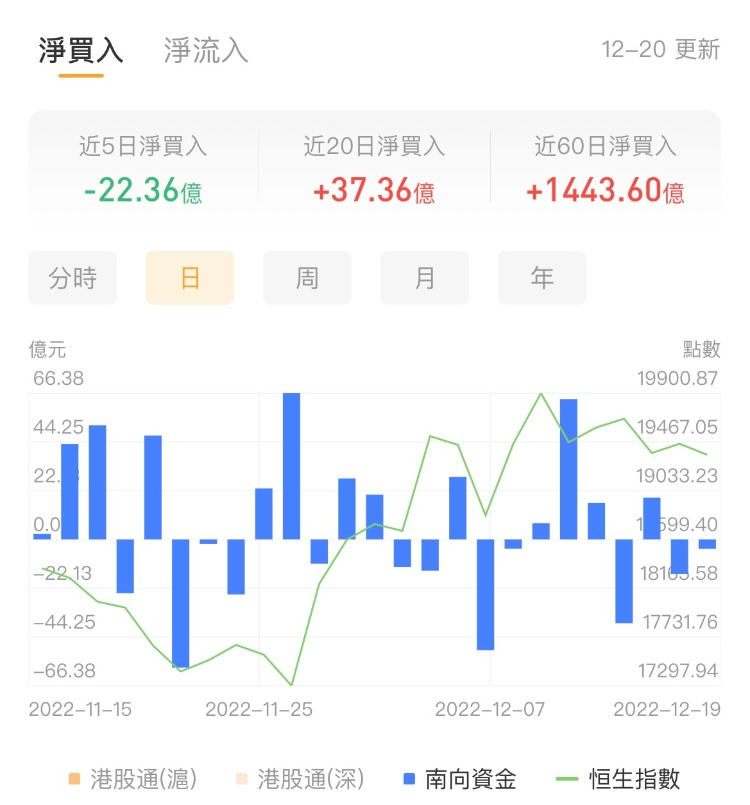Toggle the 港股通(滬) legend series
Image resolution: width=750 pixels, height=805 pixels.
[x=132, y=779]
